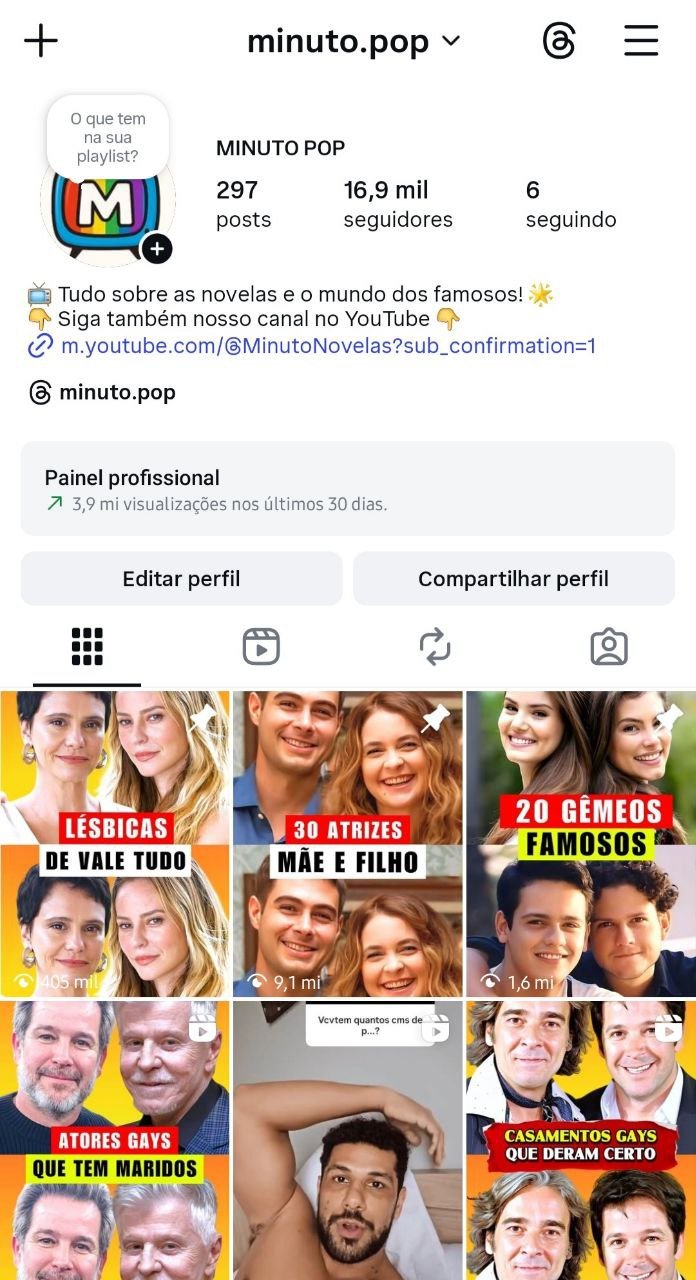Open Threads from the top bar
This screenshot has height=1280, width=696.
[560, 41]
